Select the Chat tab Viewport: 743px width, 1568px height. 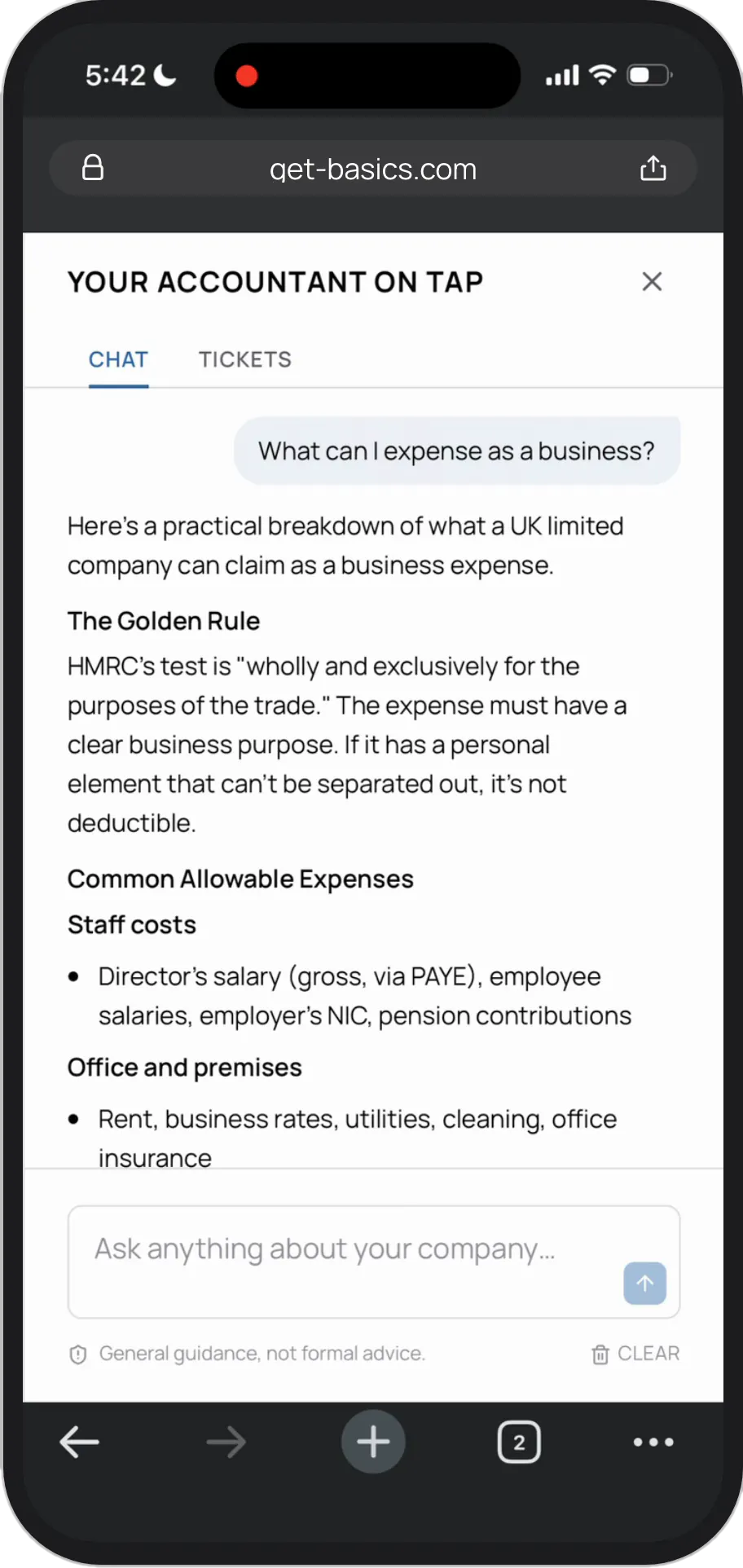coord(119,359)
